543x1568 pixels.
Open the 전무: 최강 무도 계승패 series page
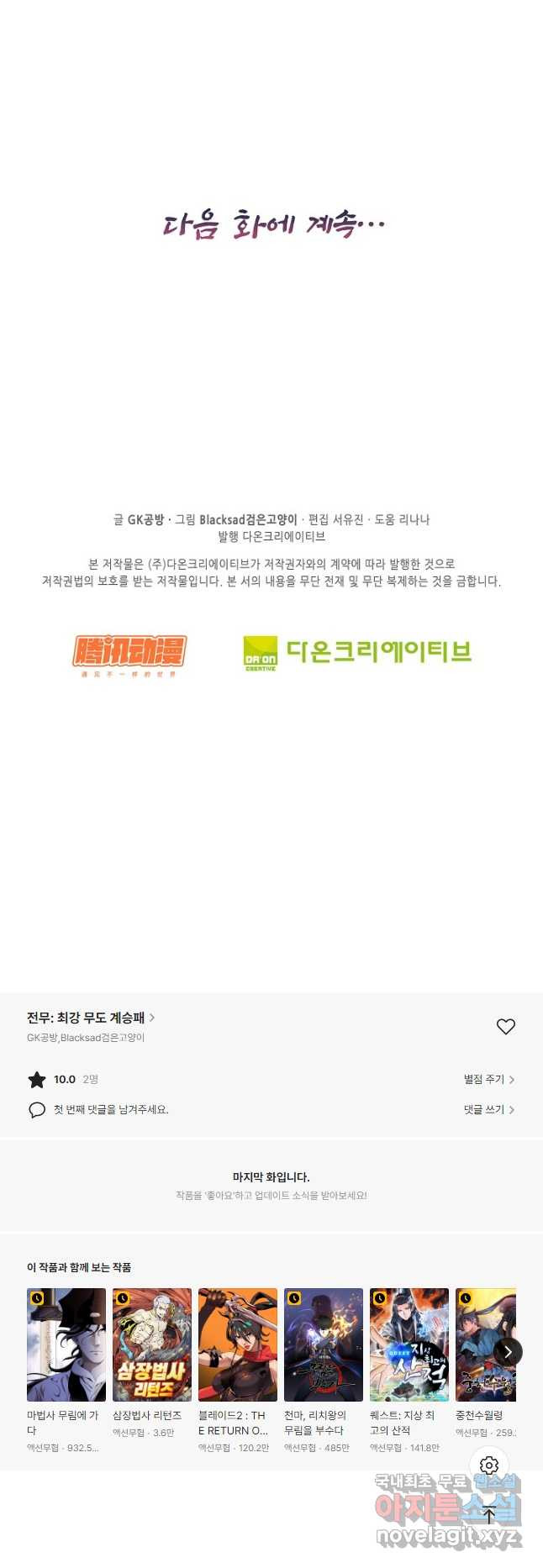(x=91, y=1017)
